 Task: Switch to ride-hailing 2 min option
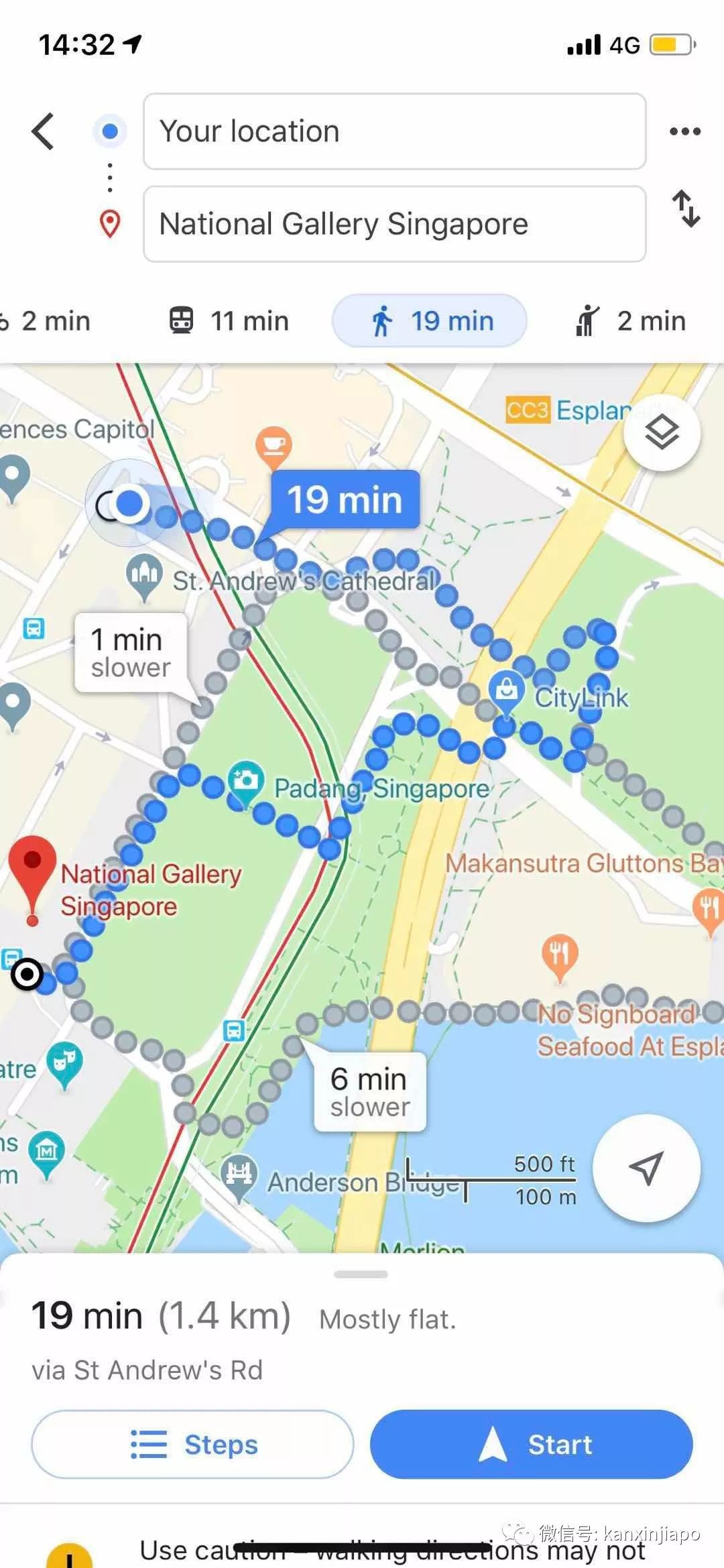pos(630,321)
